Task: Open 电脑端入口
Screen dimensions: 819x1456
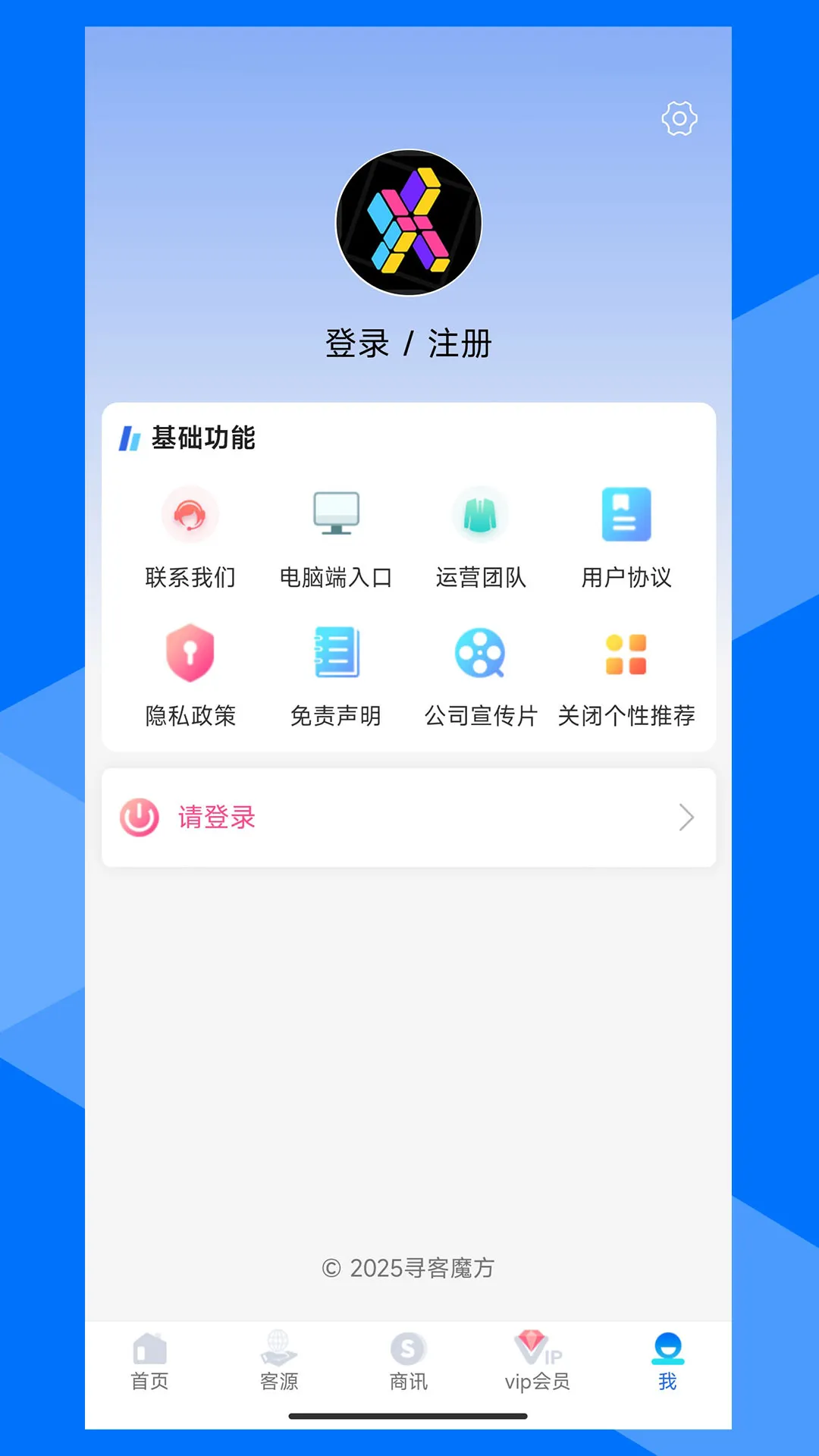Action: tap(336, 535)
